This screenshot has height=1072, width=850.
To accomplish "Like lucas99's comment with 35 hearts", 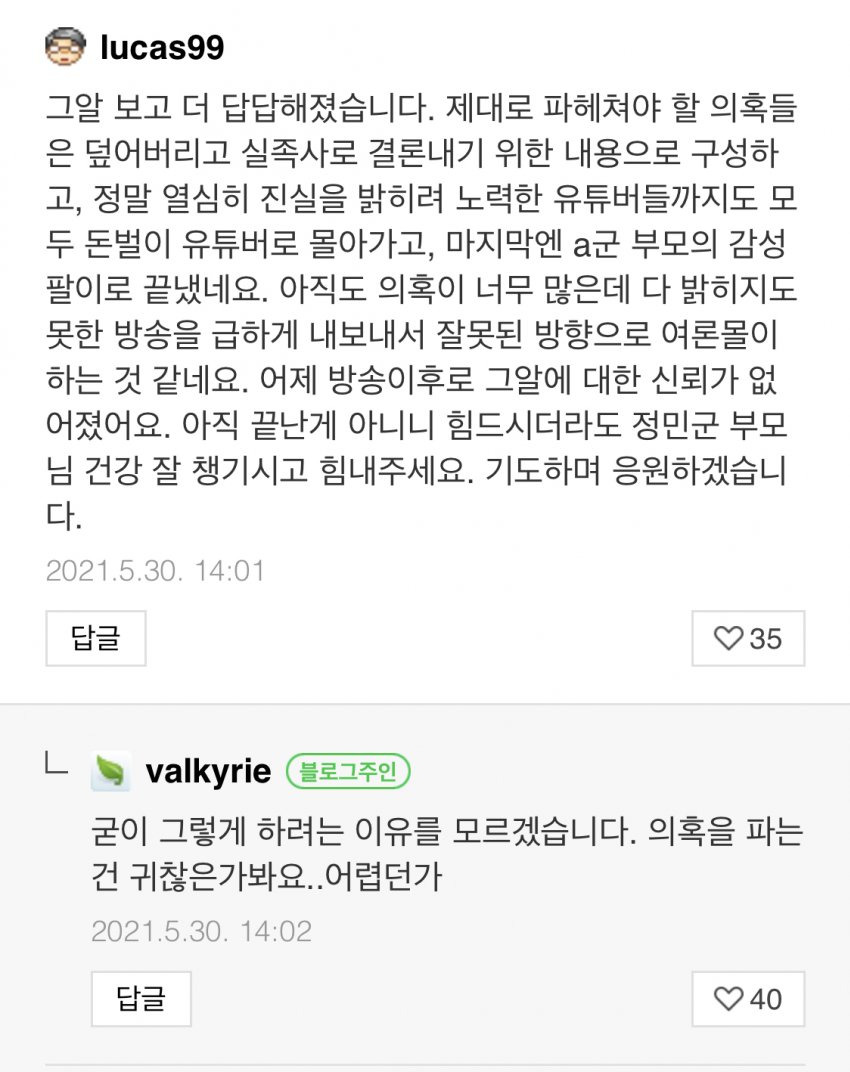I will point(748,638).
